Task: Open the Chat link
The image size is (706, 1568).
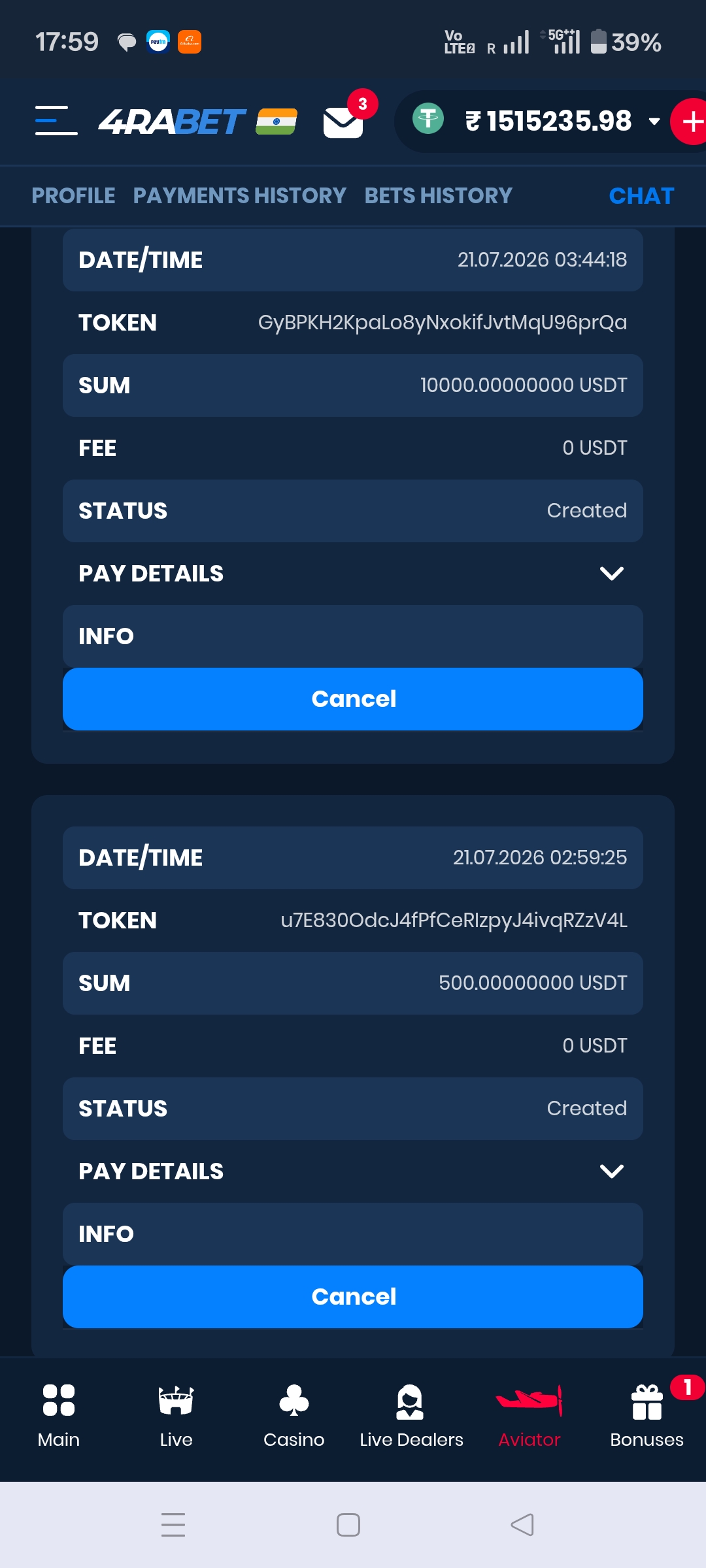Action: [641, 196]
